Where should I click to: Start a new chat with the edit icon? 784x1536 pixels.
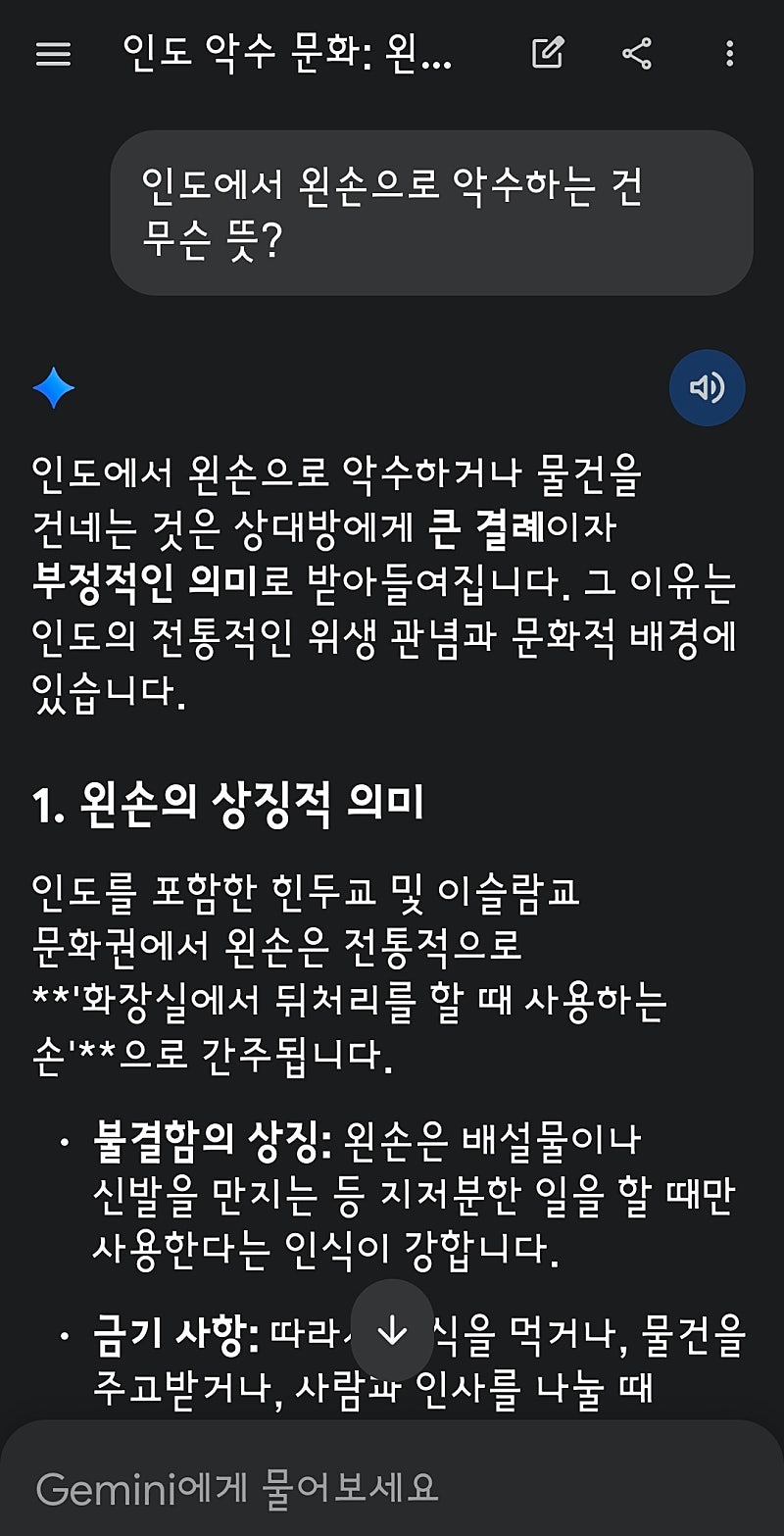(x=547, y=53)
